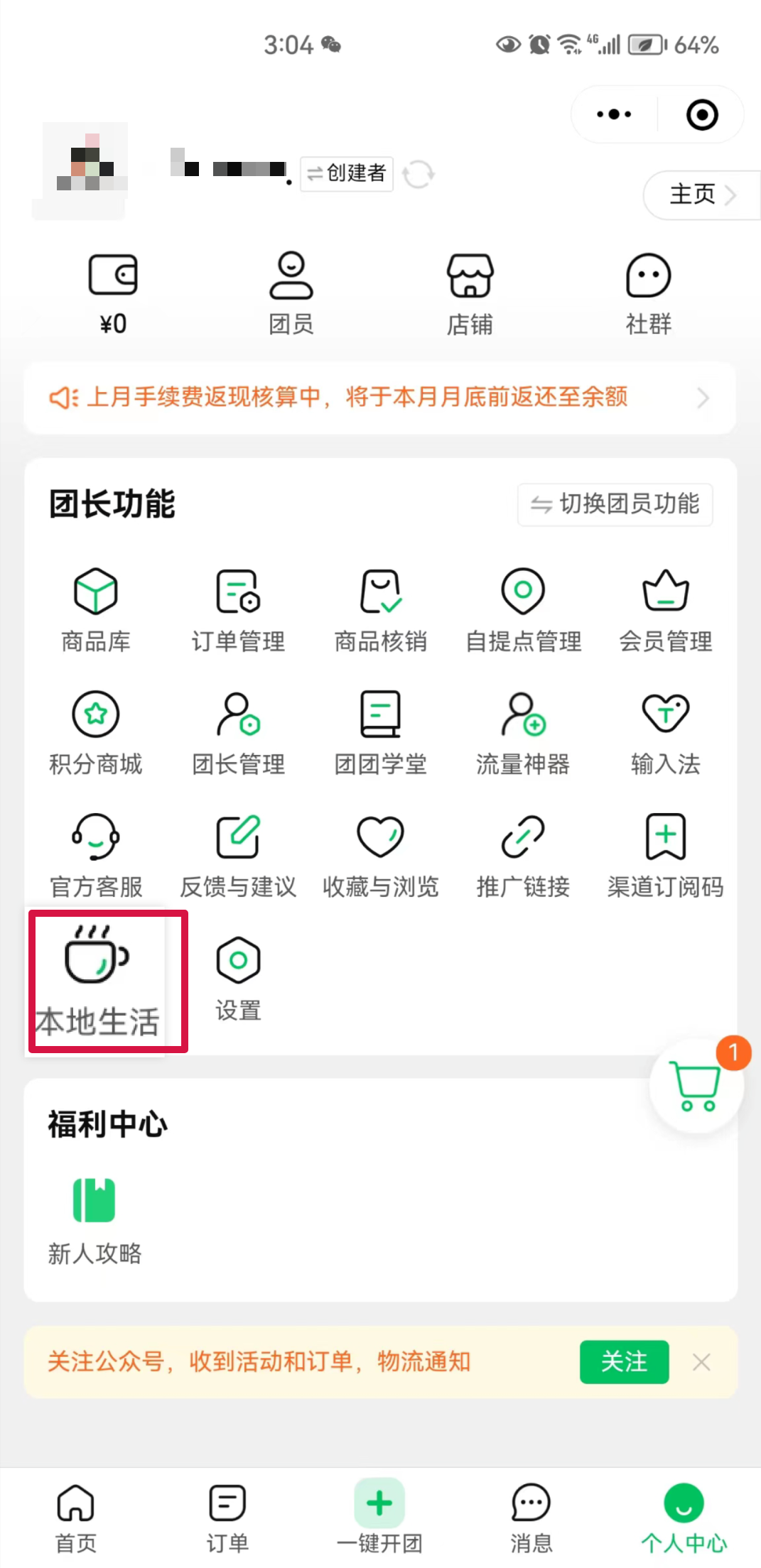The height and width of the screenshot is (1568, 761).
Task: Open the floating shopping cart
Action: (697, 1086)
